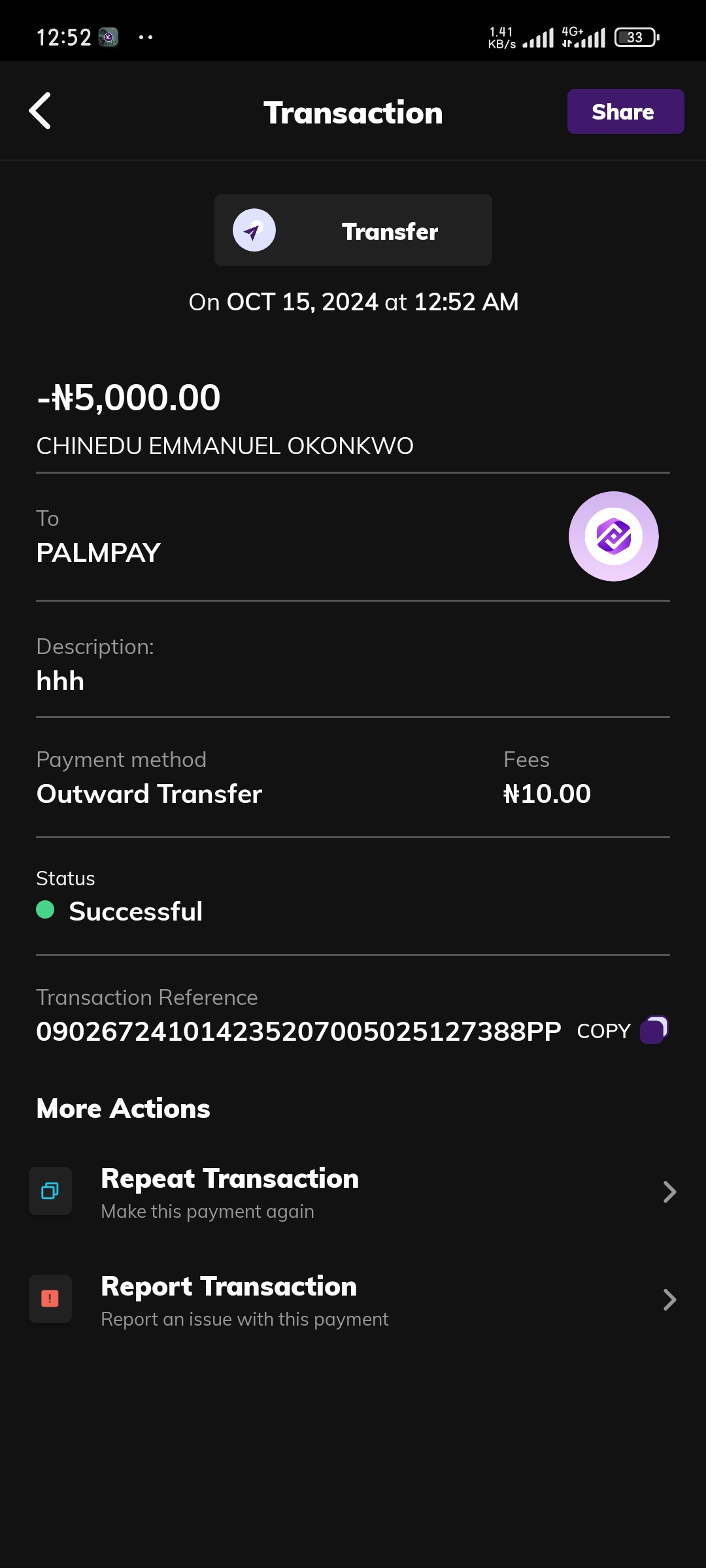The image size is (706, 1568).
Task: Open Repeat Transaction
Action: [x=353, y=1192]
